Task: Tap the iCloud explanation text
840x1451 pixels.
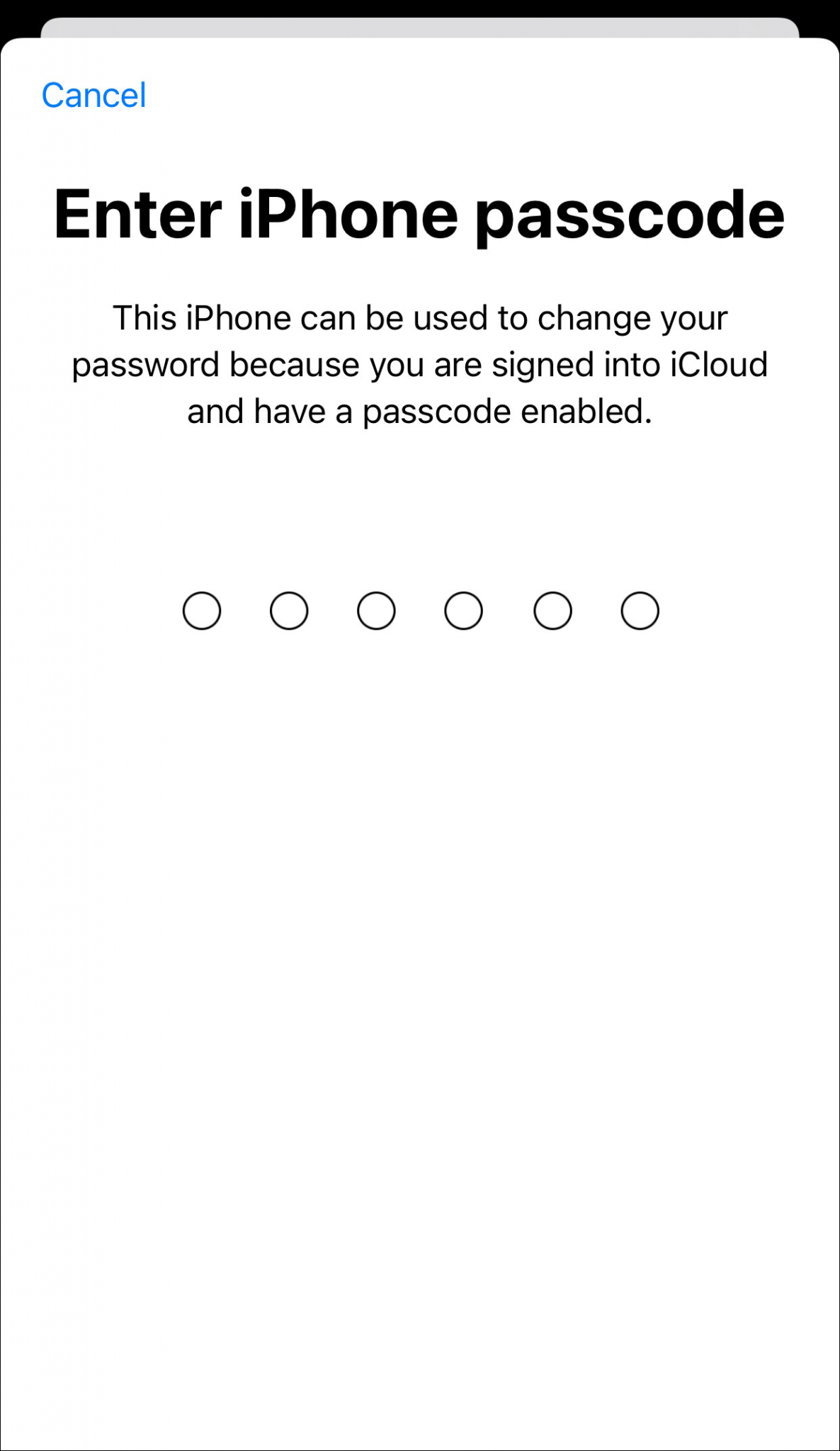Action: [x=419, y=363]
